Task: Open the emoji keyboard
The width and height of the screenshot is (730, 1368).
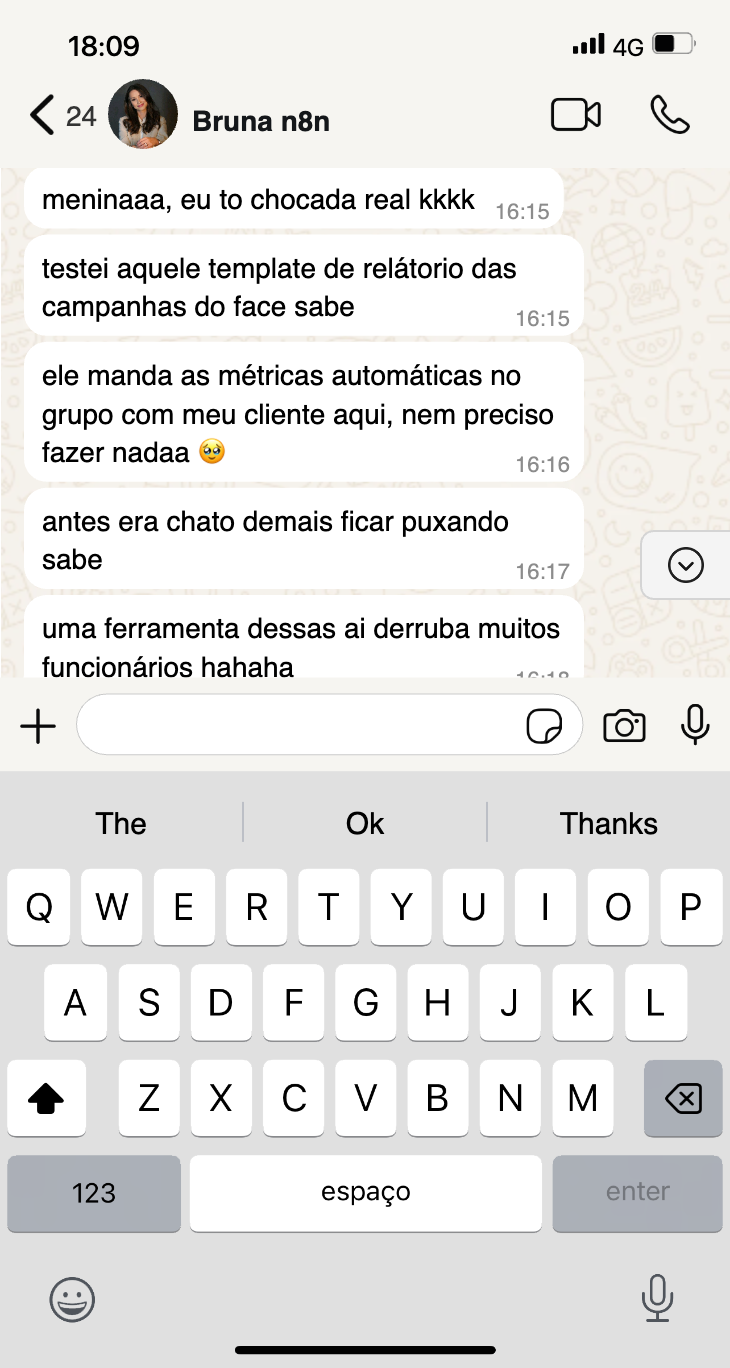Action: [72, 1300]
